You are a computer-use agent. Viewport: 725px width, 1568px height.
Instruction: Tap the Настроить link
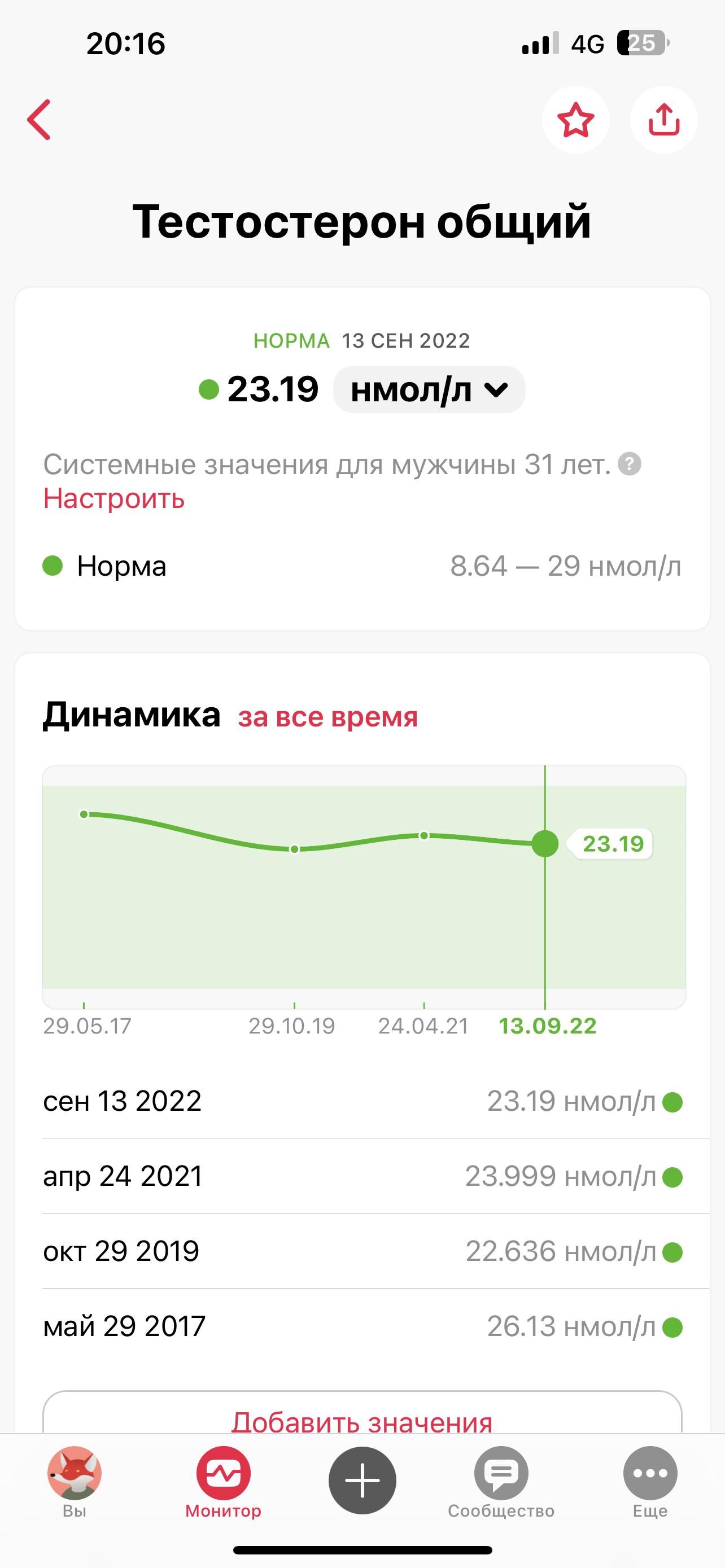click(114, 499)
